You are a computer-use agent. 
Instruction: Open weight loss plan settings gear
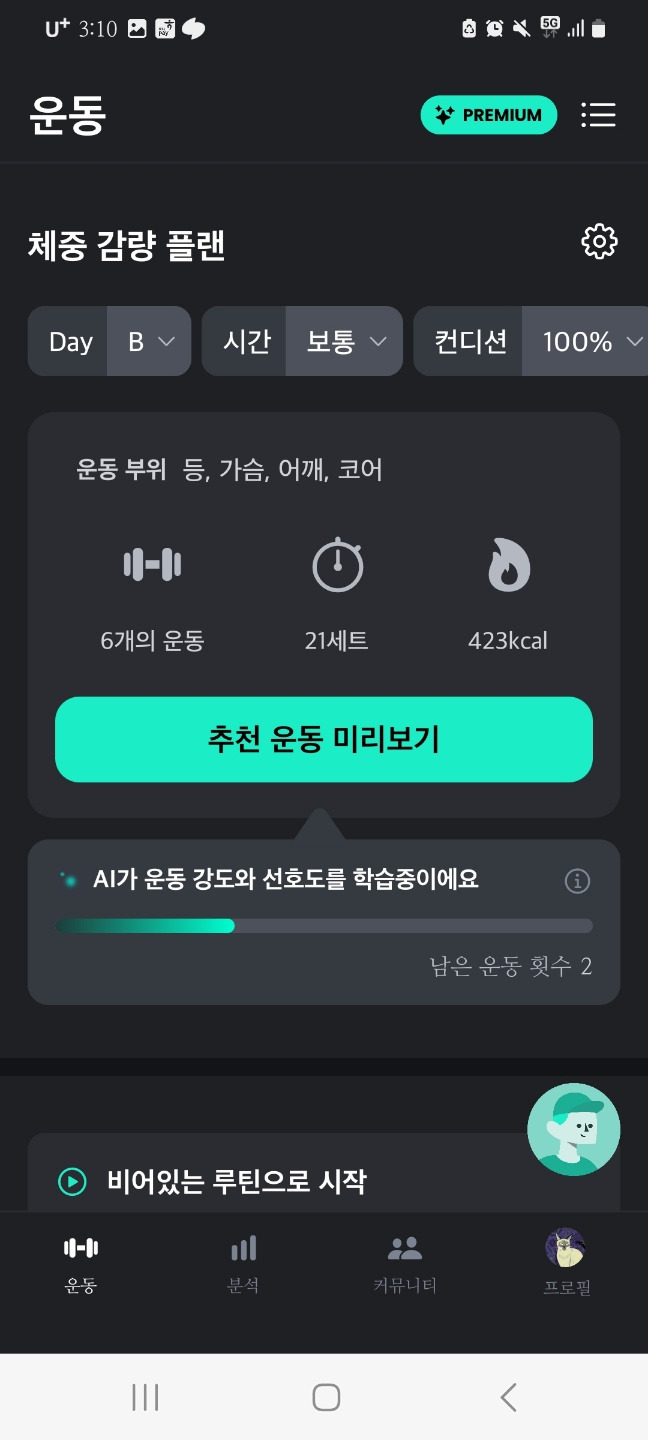(x=599, y=242)
